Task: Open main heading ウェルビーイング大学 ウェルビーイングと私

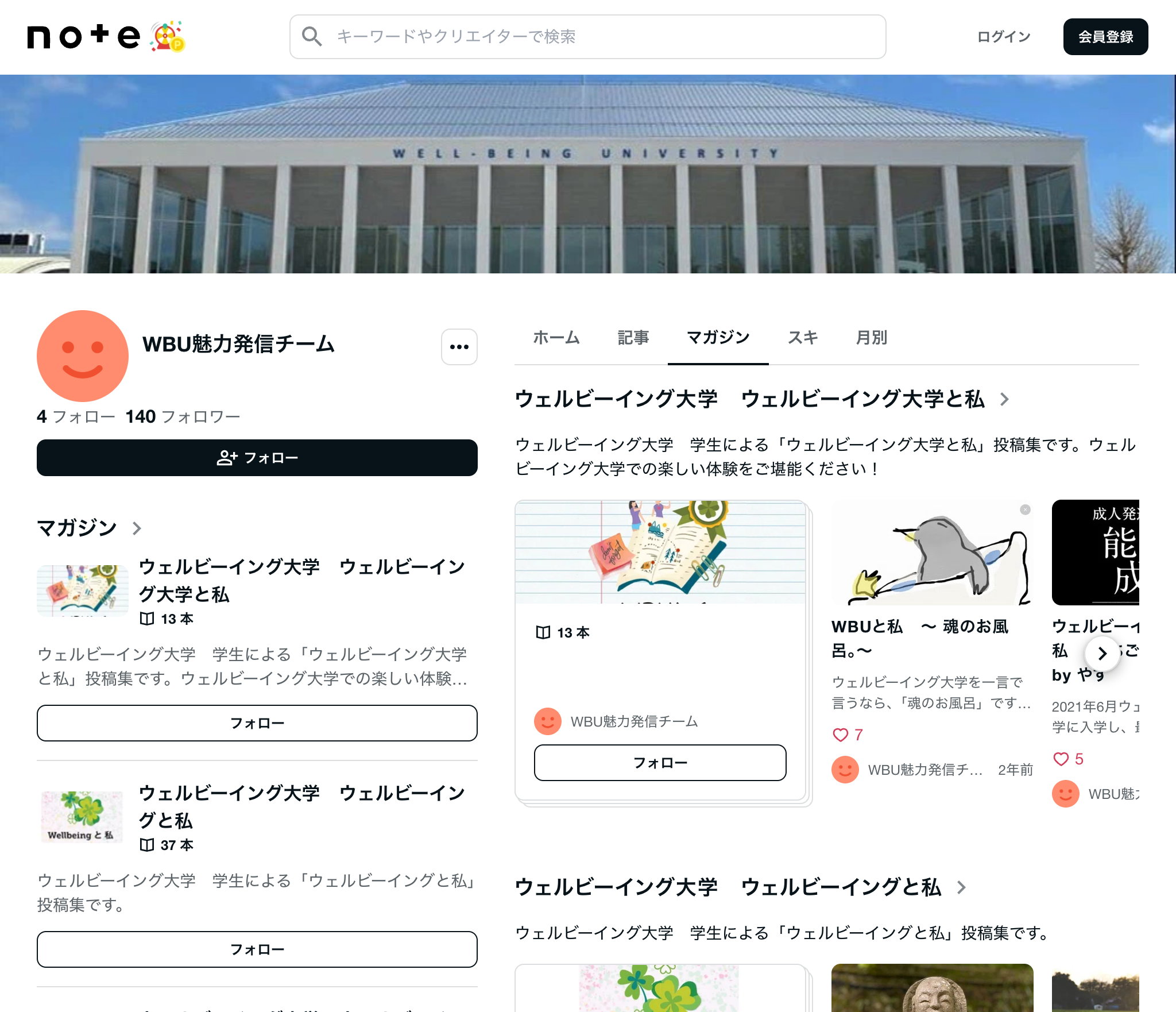Action: [728, 887]
